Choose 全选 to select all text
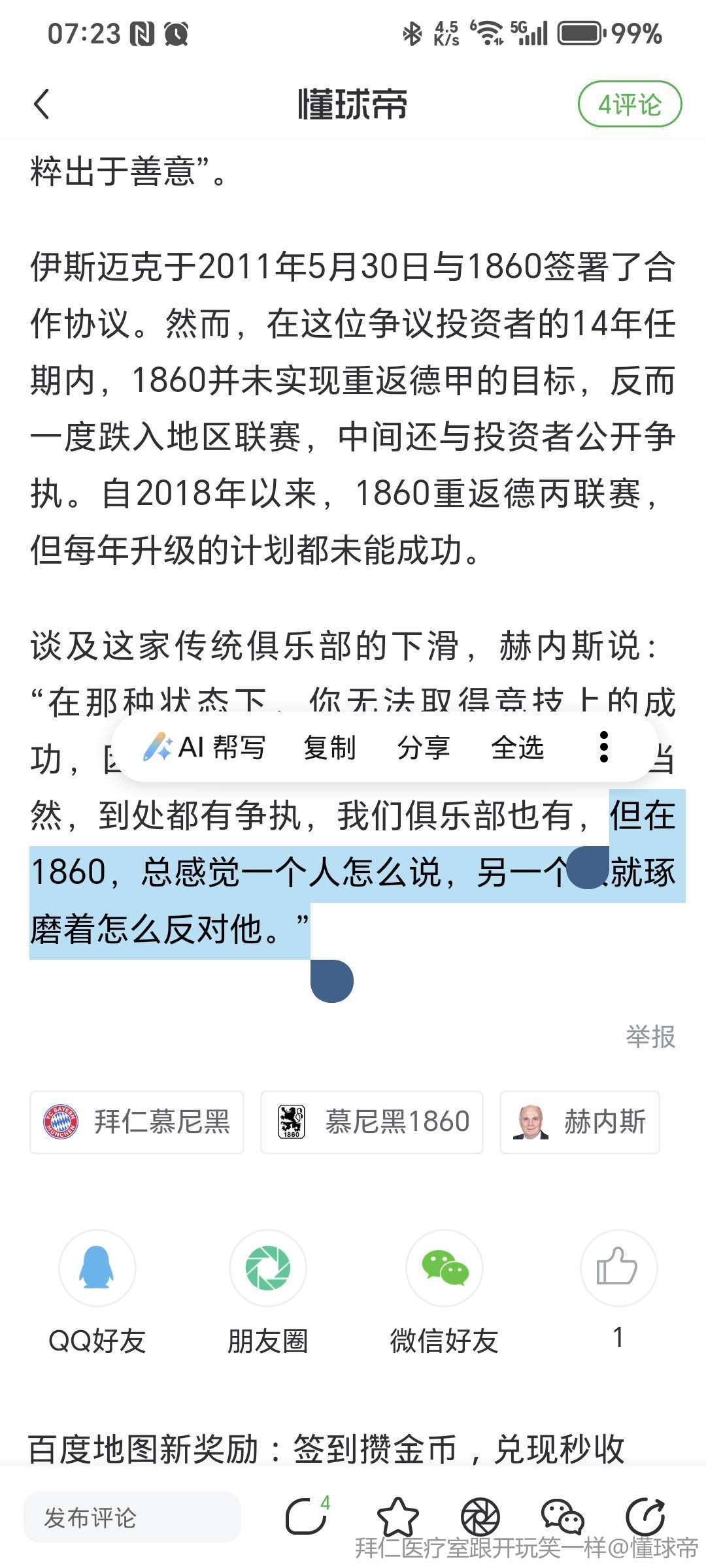This screenshot has width=706, height=1568. coord(517,747)
